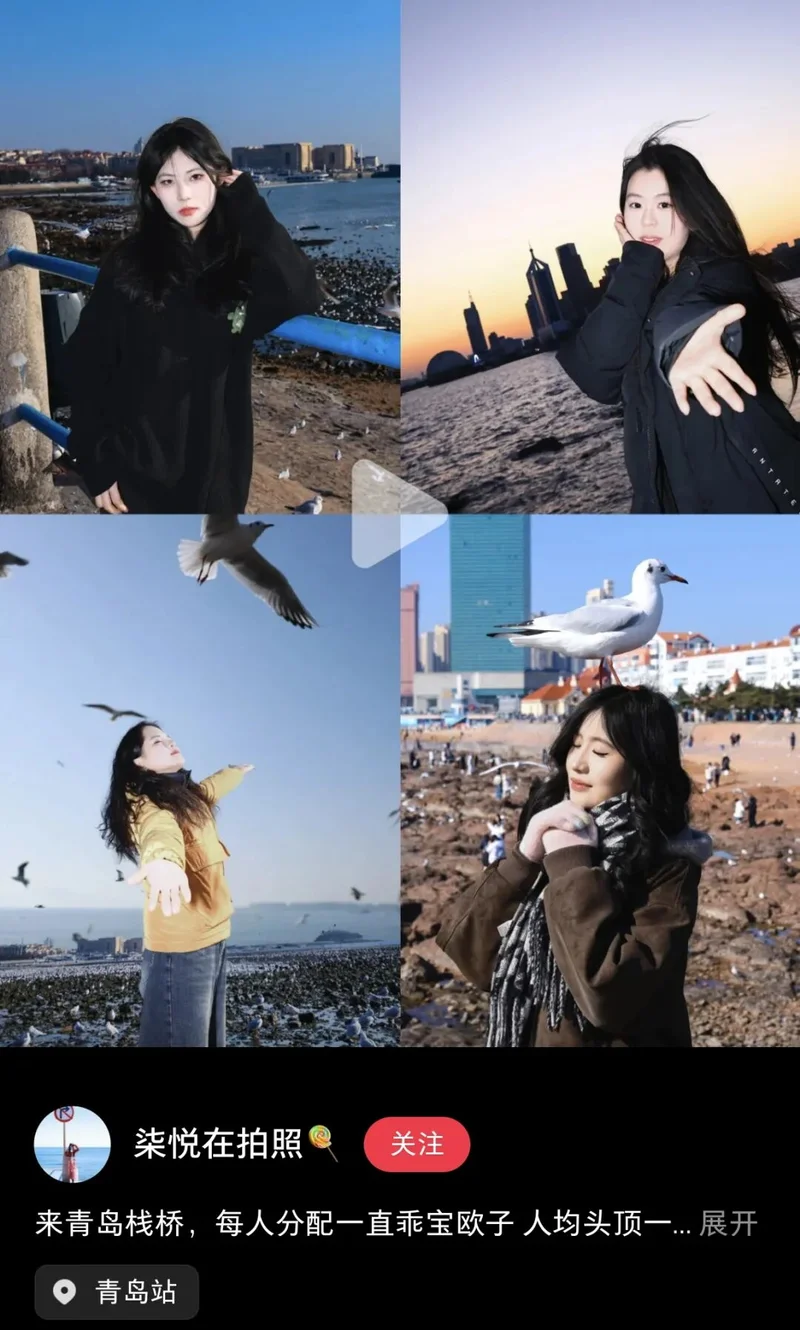Open the 青岛站 location tag
The image size is (800, 1330).
tap(117, 1292)
